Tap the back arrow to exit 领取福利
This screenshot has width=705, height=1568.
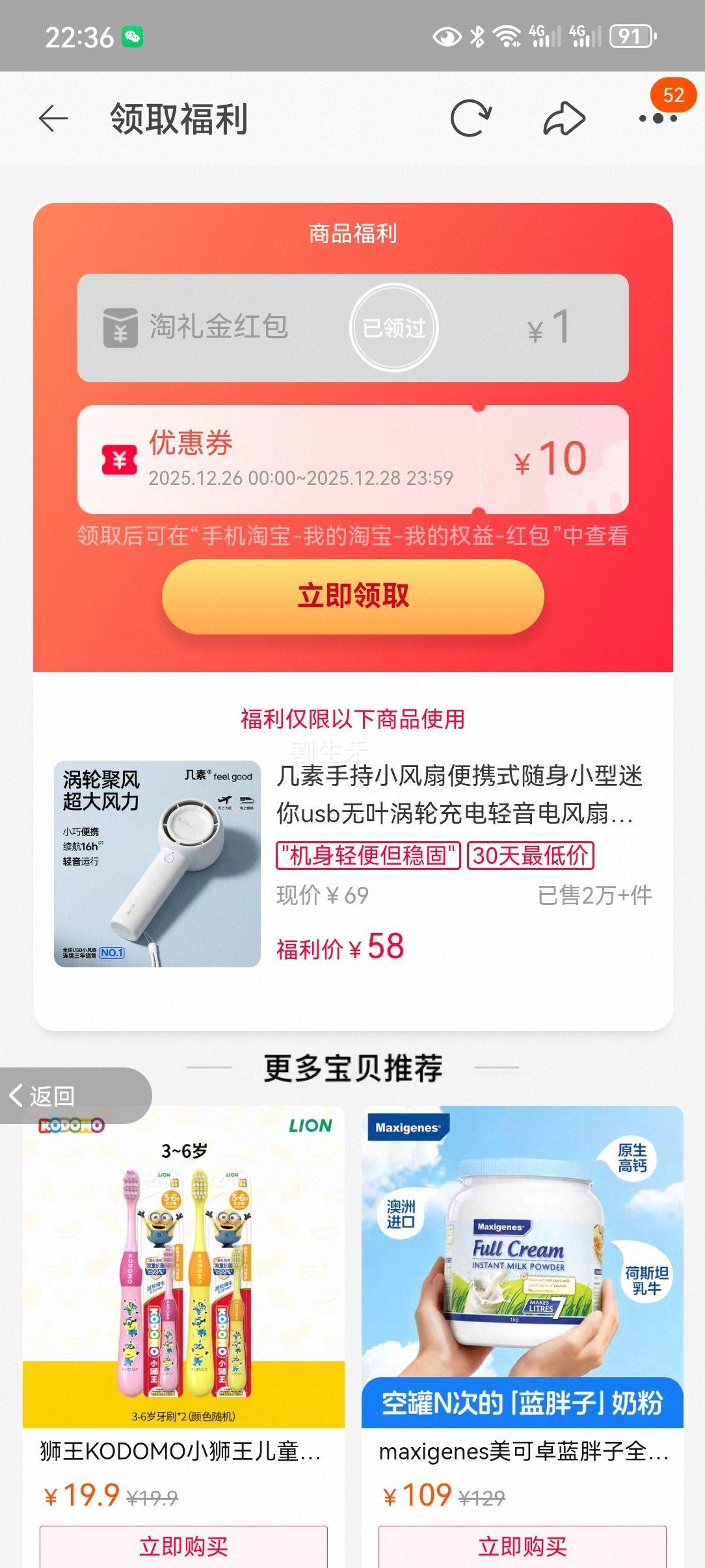coord(52,119)
